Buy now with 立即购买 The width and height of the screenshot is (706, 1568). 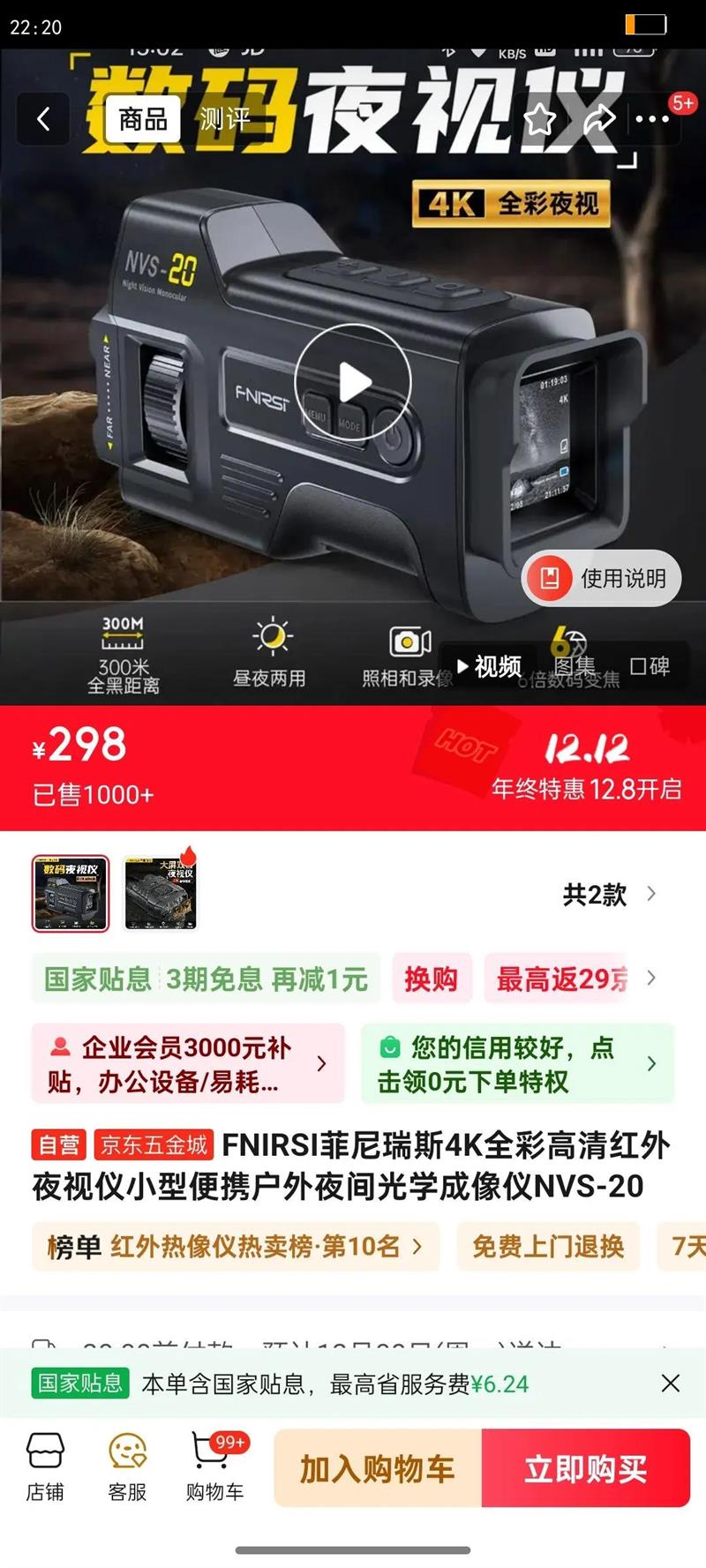(585, 1468)
